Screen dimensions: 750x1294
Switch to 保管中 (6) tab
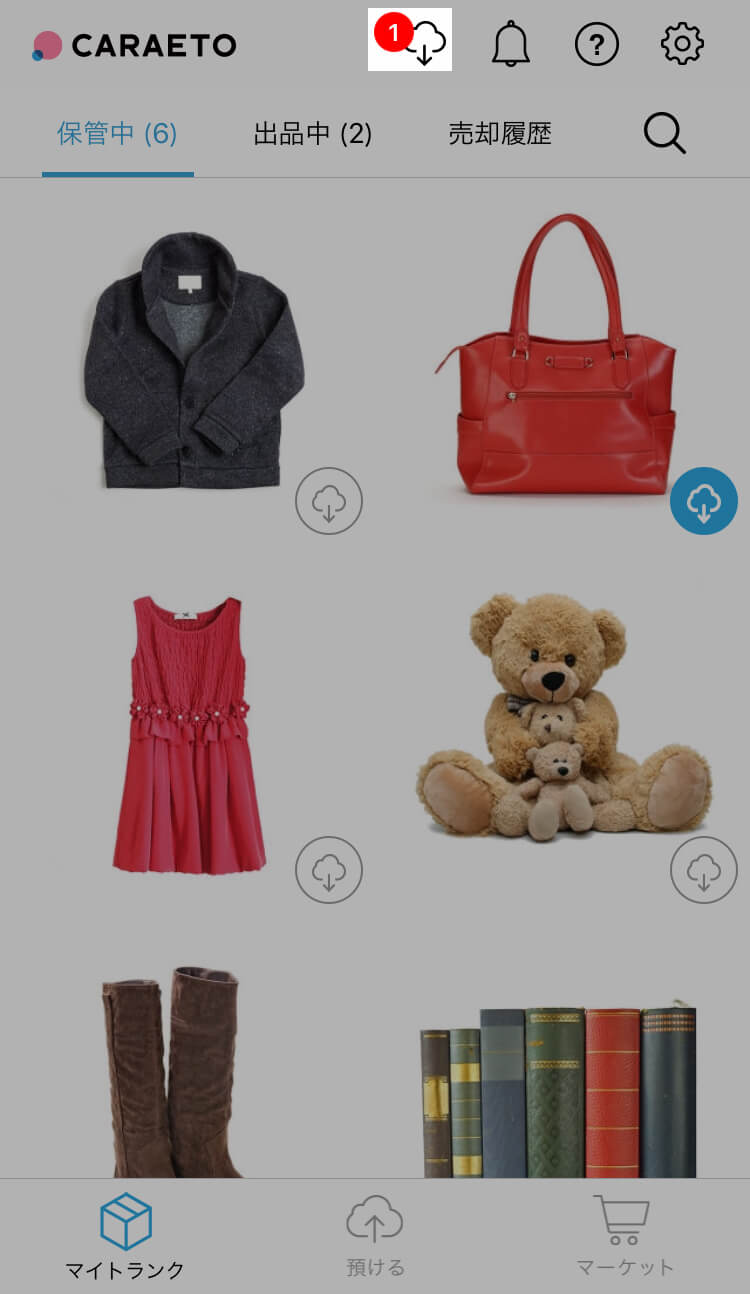(x=117, y=134)
